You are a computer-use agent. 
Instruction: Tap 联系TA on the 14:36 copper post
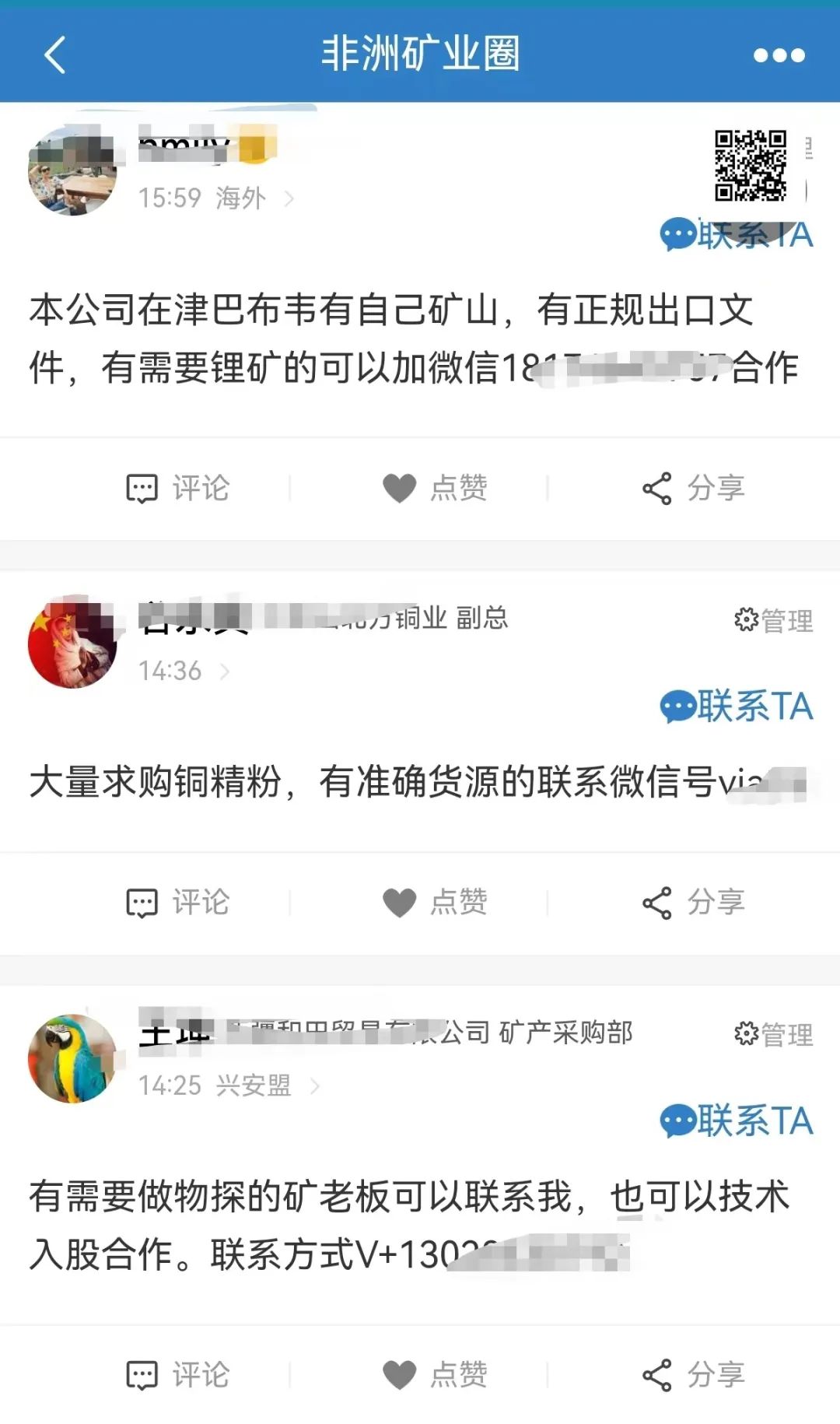point(737,706)
